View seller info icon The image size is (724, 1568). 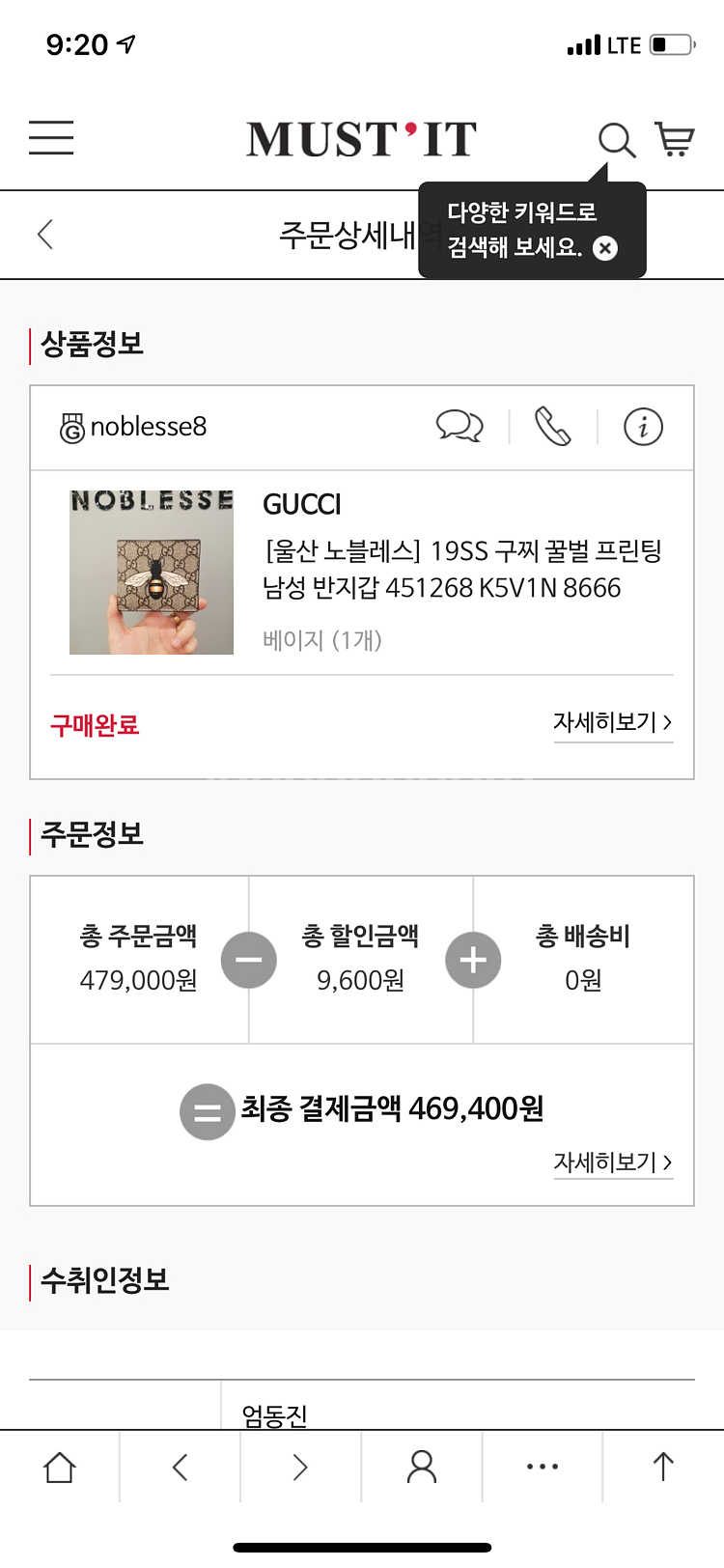(643, 426)
